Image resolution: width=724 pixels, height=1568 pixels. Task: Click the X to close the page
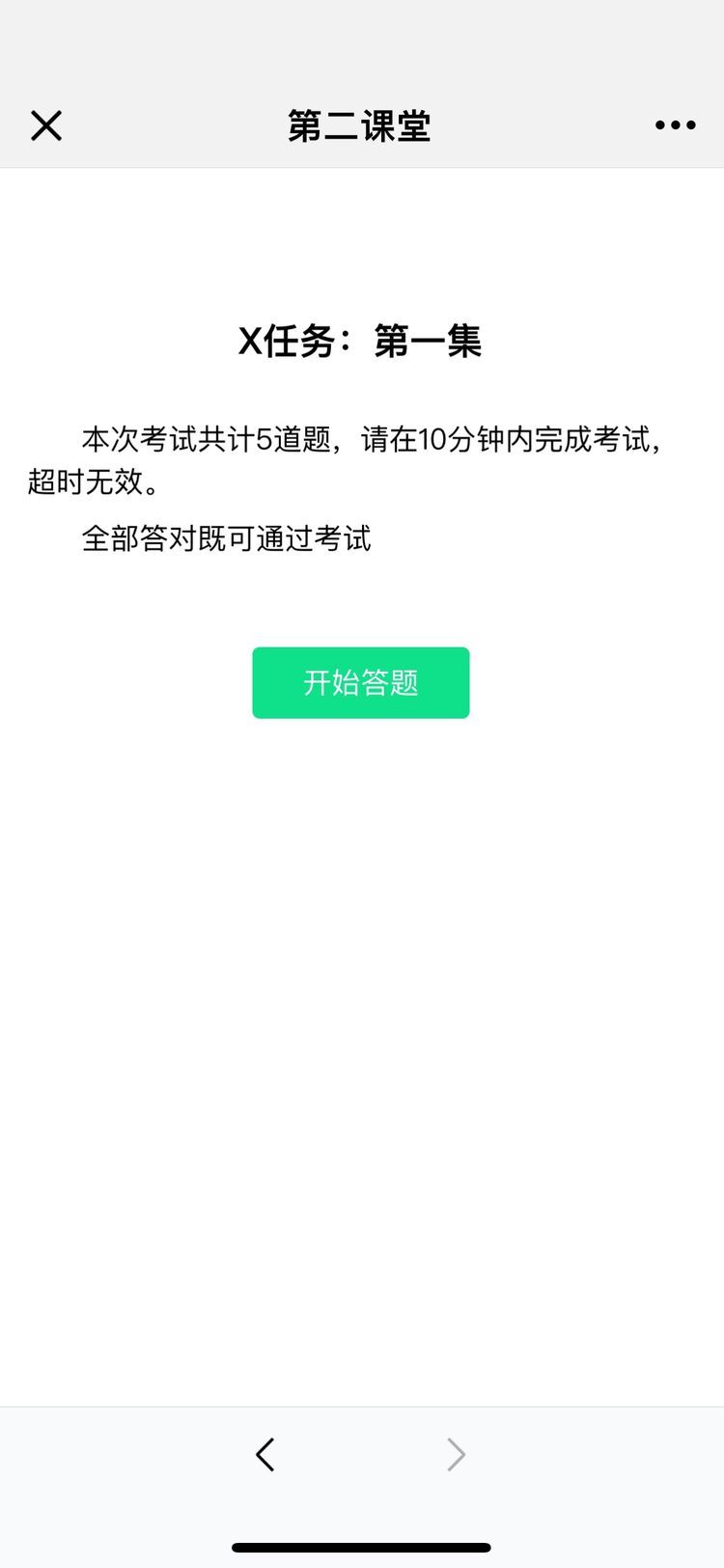pos(45,125)
